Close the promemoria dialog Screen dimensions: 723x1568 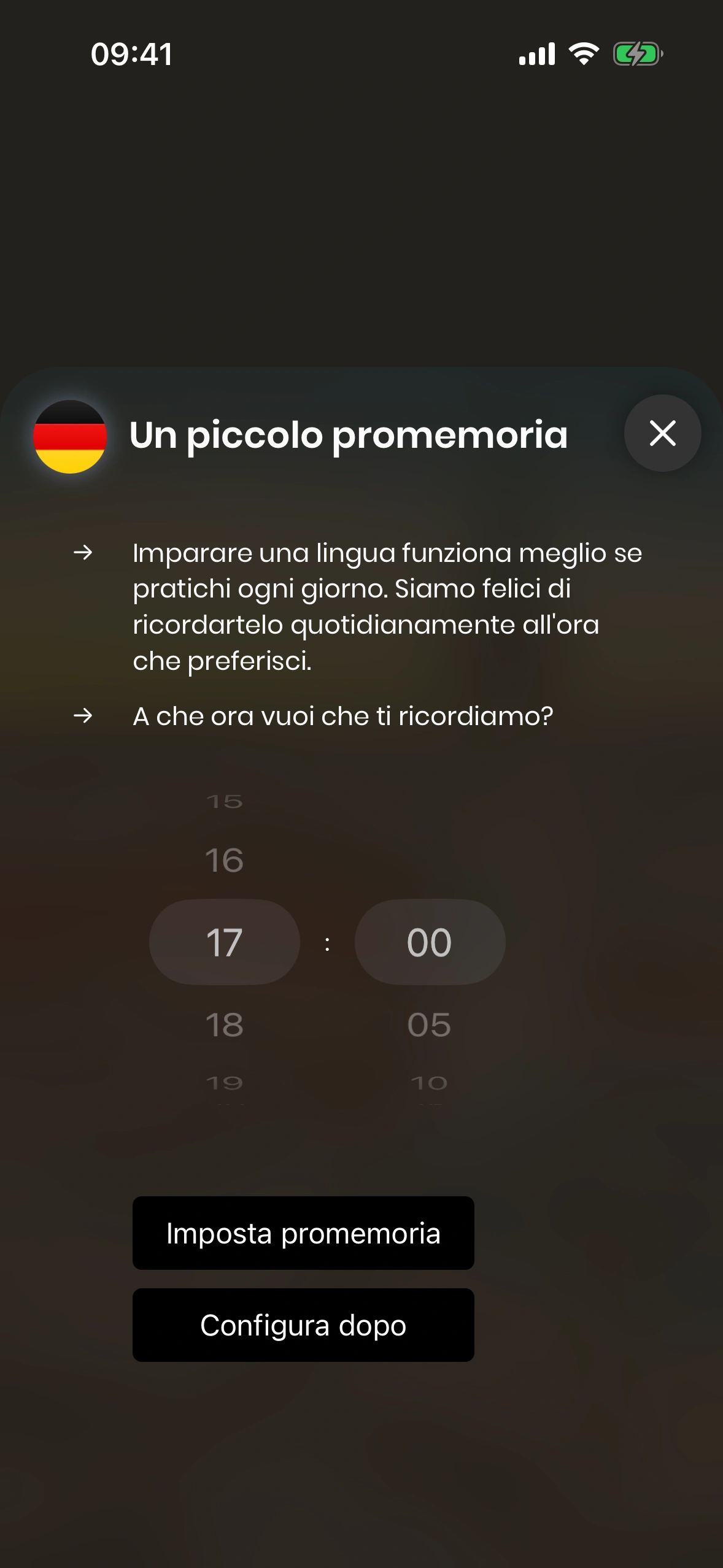tap(662, 433)
